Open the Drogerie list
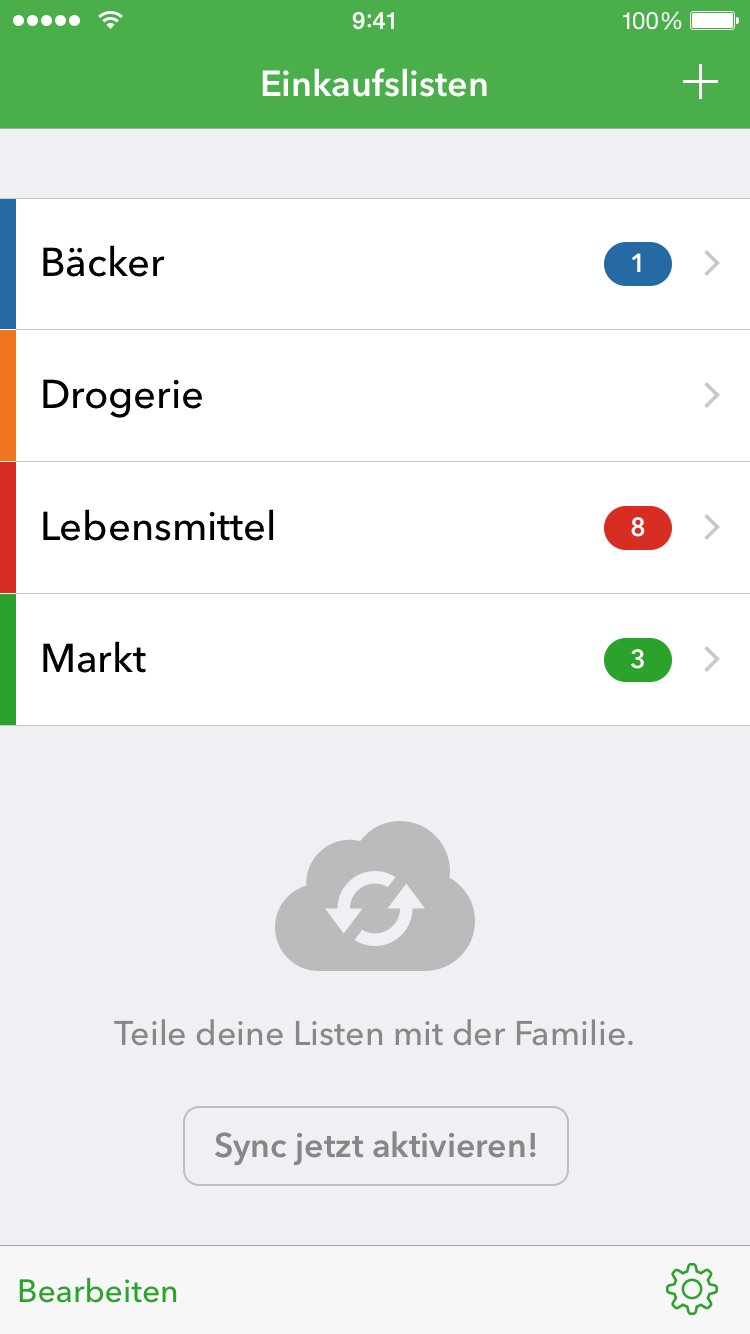 (x=375, y=396)
